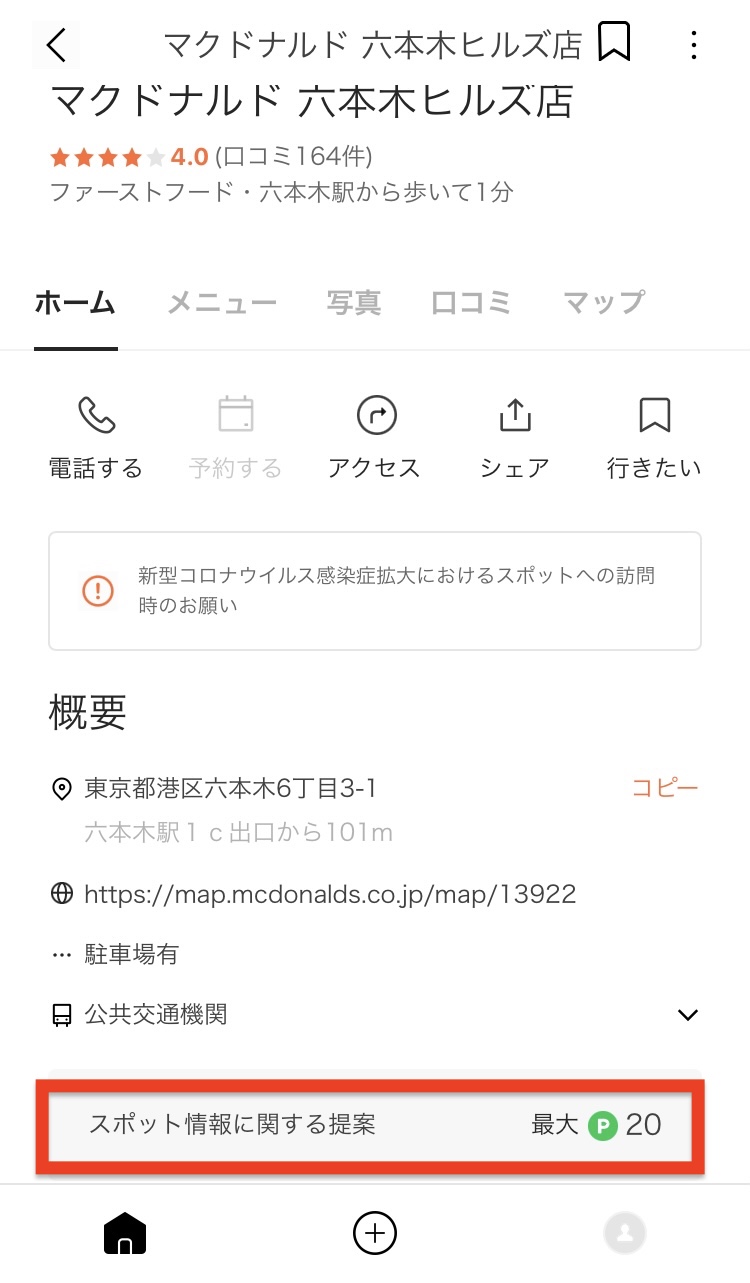Go back using the top-left arrow
750x1283 pixels.
click(x=56, y=45)
